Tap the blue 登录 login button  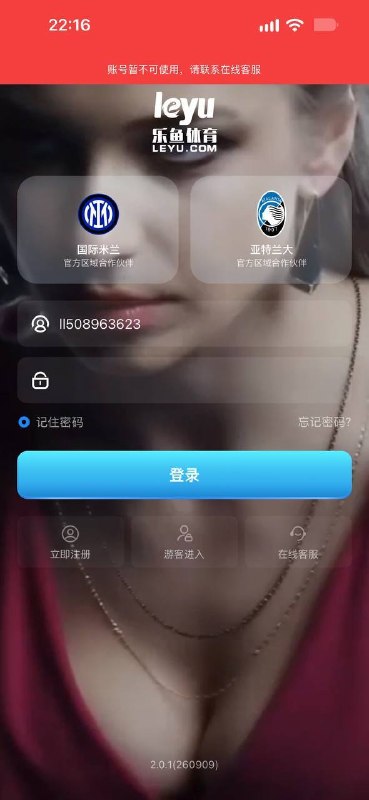(x=184, y=475)
